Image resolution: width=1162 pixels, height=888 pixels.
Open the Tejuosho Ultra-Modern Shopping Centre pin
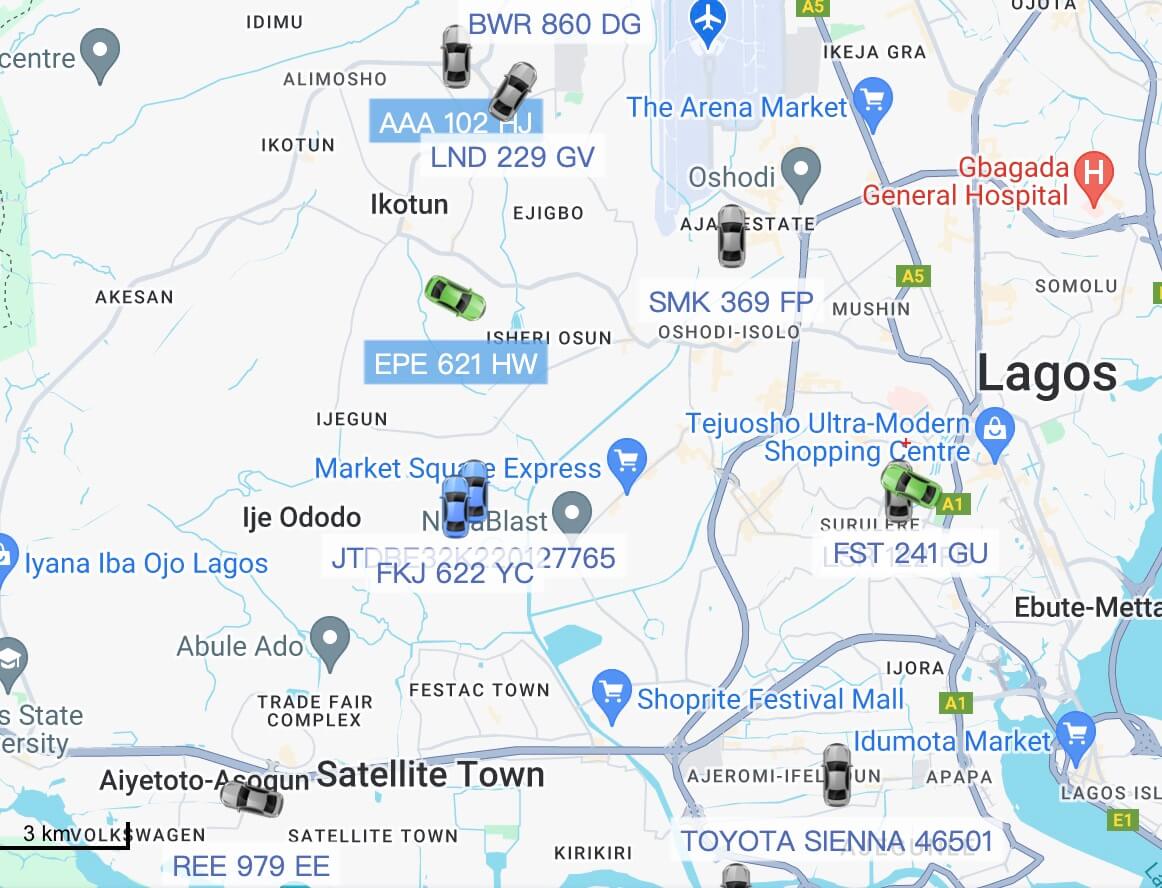(x=995, y=431)
